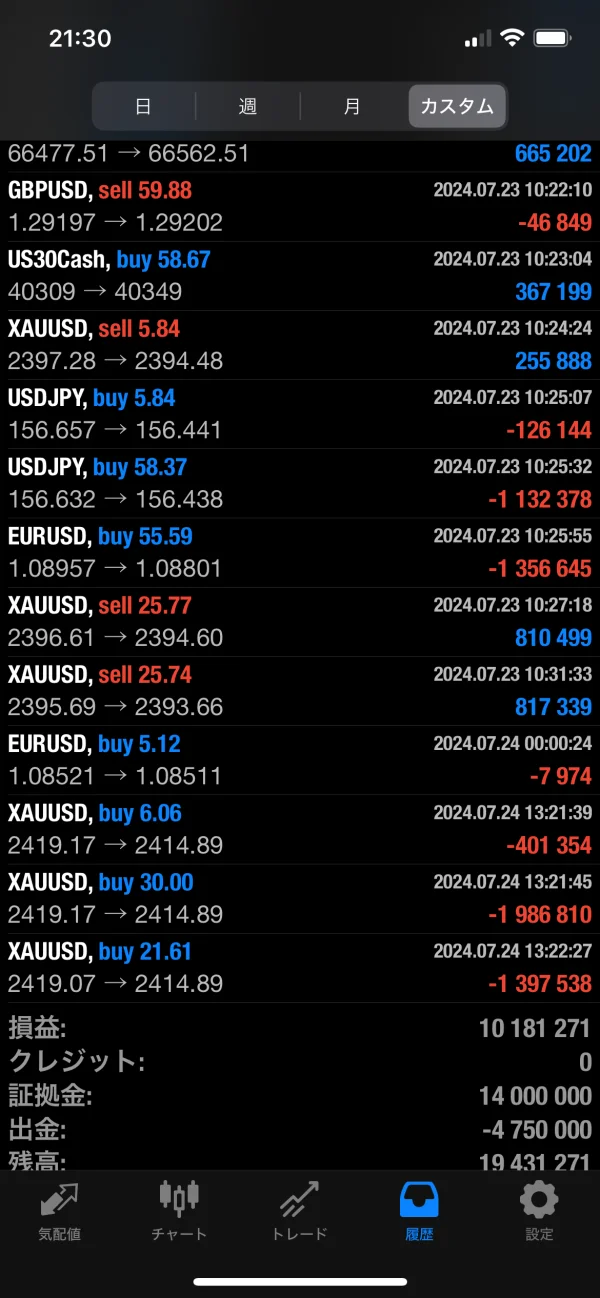Select the 週 period segment
Screen dimensions: 600x1298
pyautogui.click(x=248, y=106)
